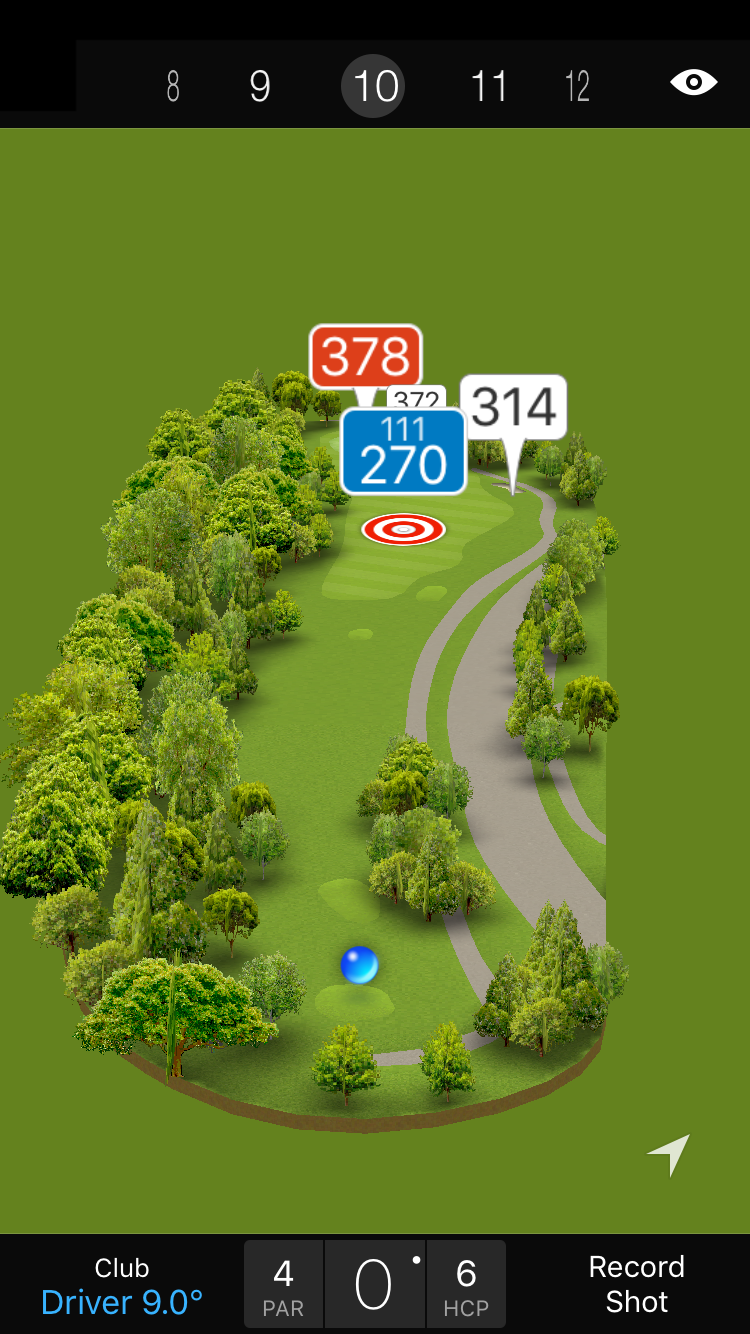The image size is (750, 1334).
Task: Tap the blue ball position marker
Action: (359, 965)
